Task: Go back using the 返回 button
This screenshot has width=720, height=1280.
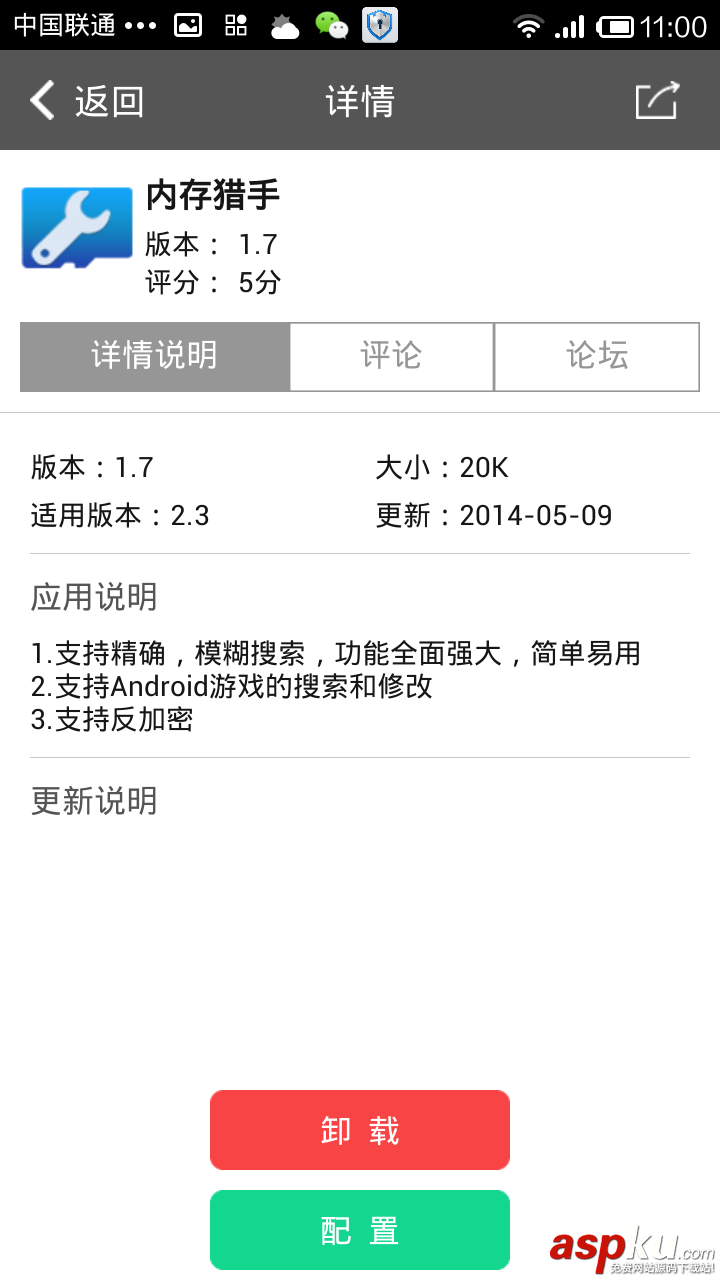Action: [x=87, y=101]
